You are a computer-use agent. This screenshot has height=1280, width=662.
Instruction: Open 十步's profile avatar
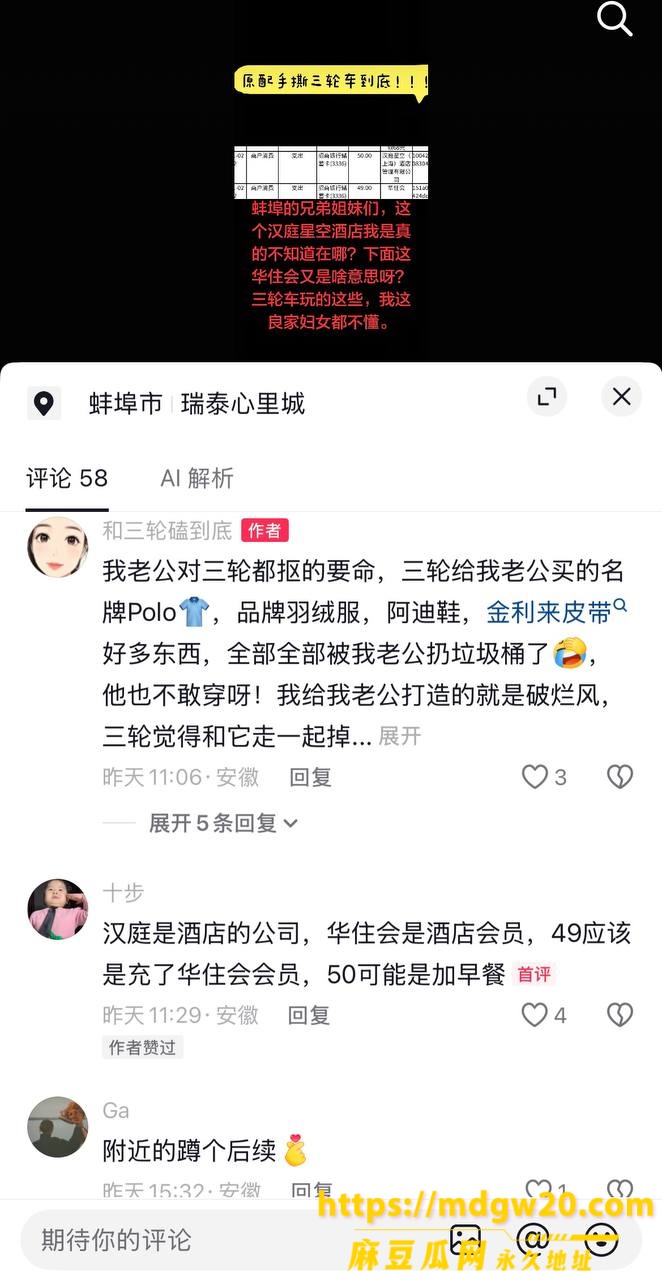(58, 909)
